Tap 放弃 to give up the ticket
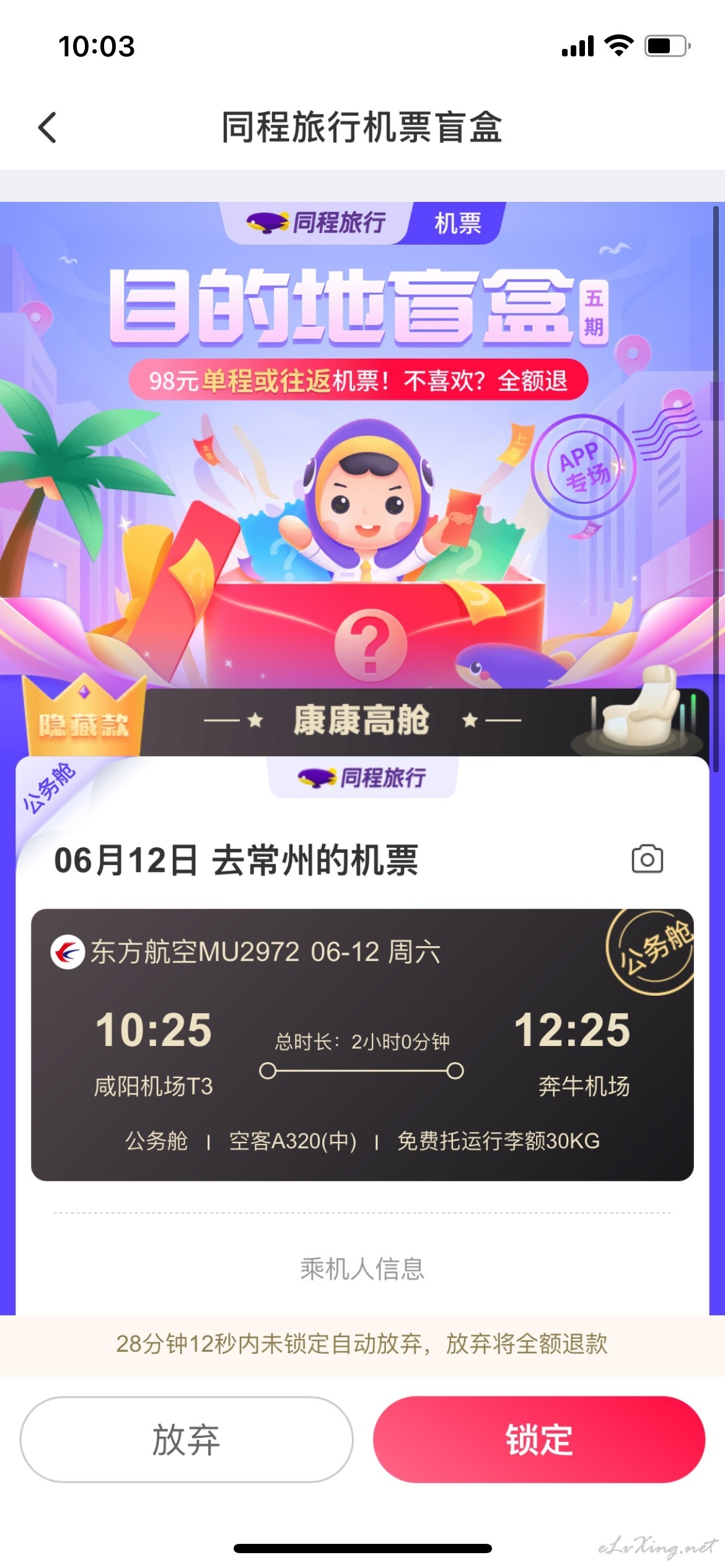The image size is (725, 1568). point(187,1439)
